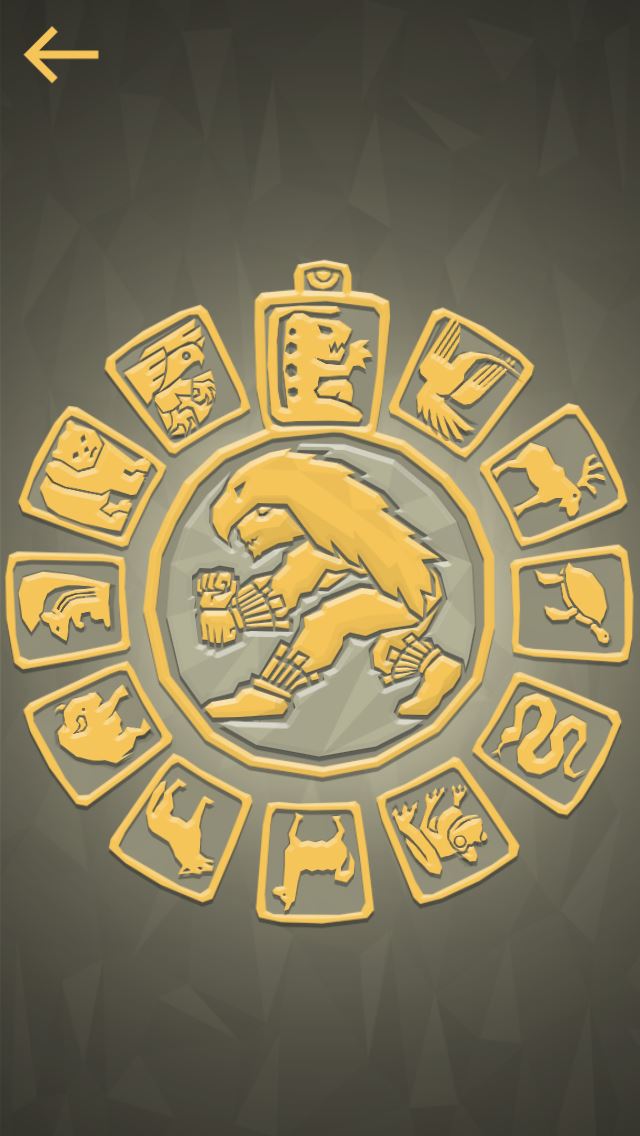The image size is (640, 1136).
Task: Open the turtle tile
Action: [573, 604]
